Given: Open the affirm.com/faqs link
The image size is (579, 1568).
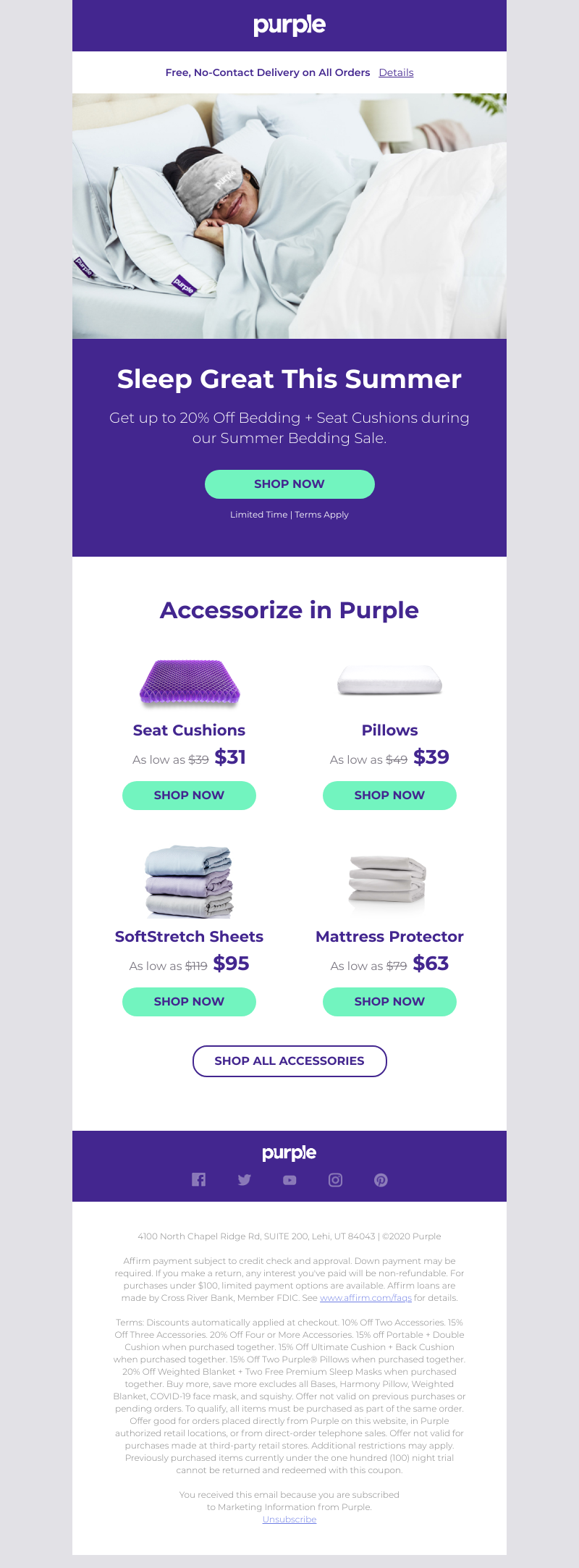Looking at the screenshot, I should coord(365,1298).
